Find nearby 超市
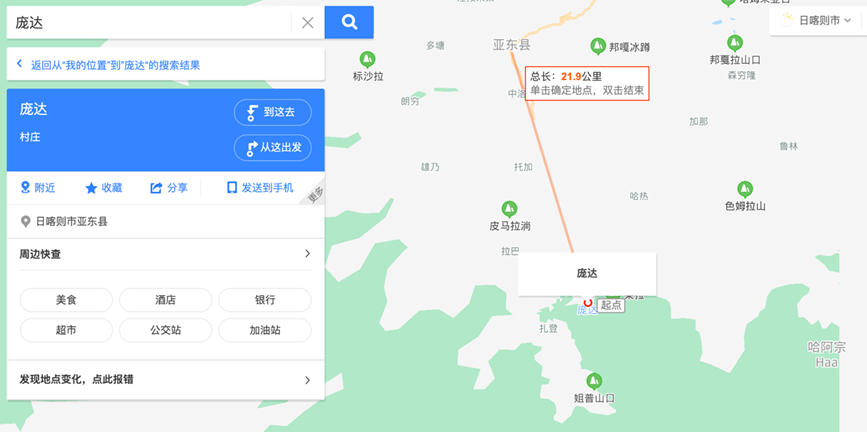This screenshot has height=432, width=867. coord(67,330)
